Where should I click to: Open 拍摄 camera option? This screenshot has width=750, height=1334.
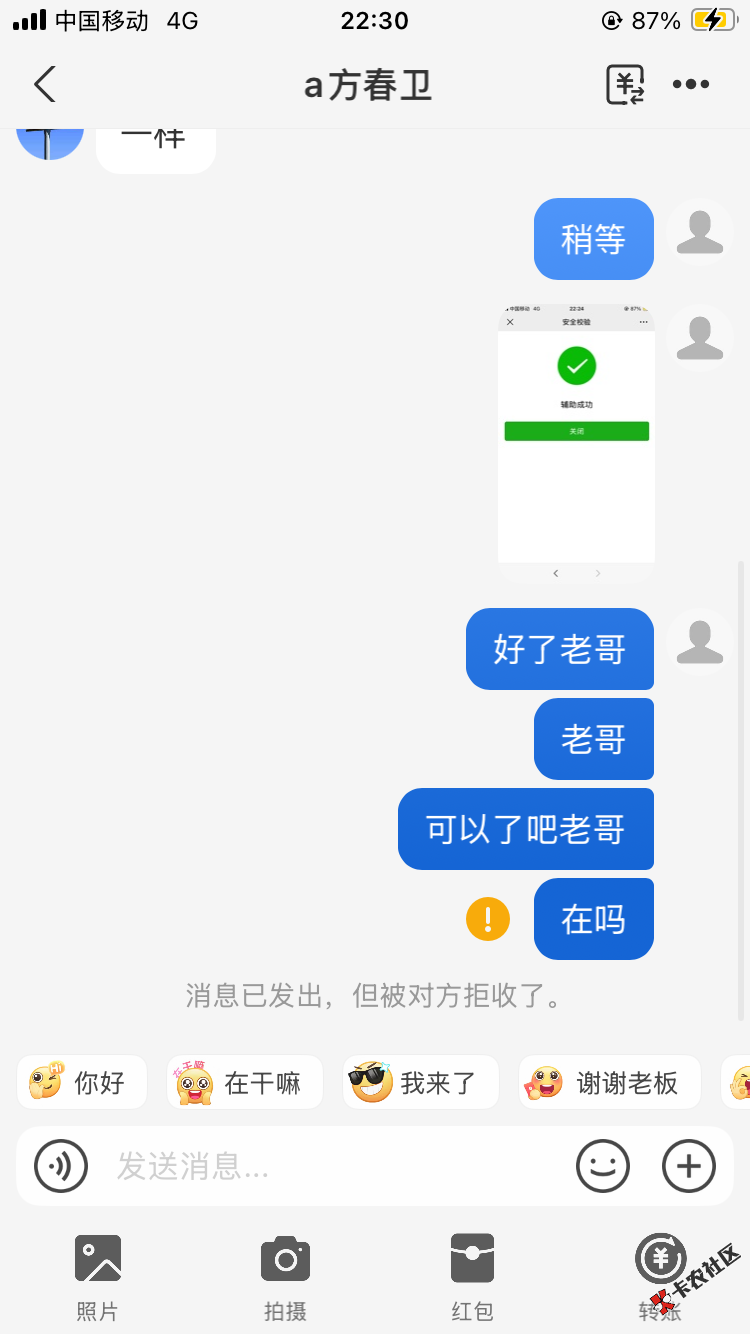pyautogui.click(x=285, y=1276)
